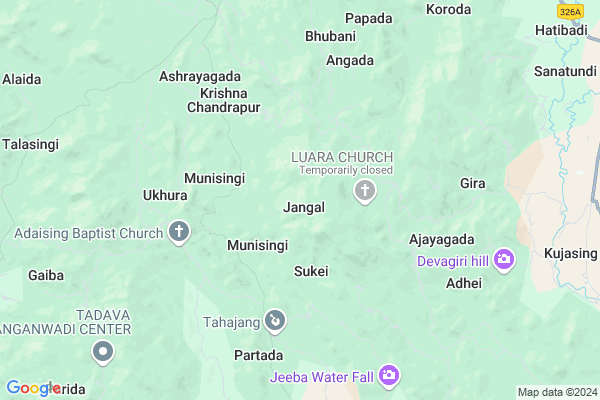Select the Luara Church map marker

(x=365, y=190)
